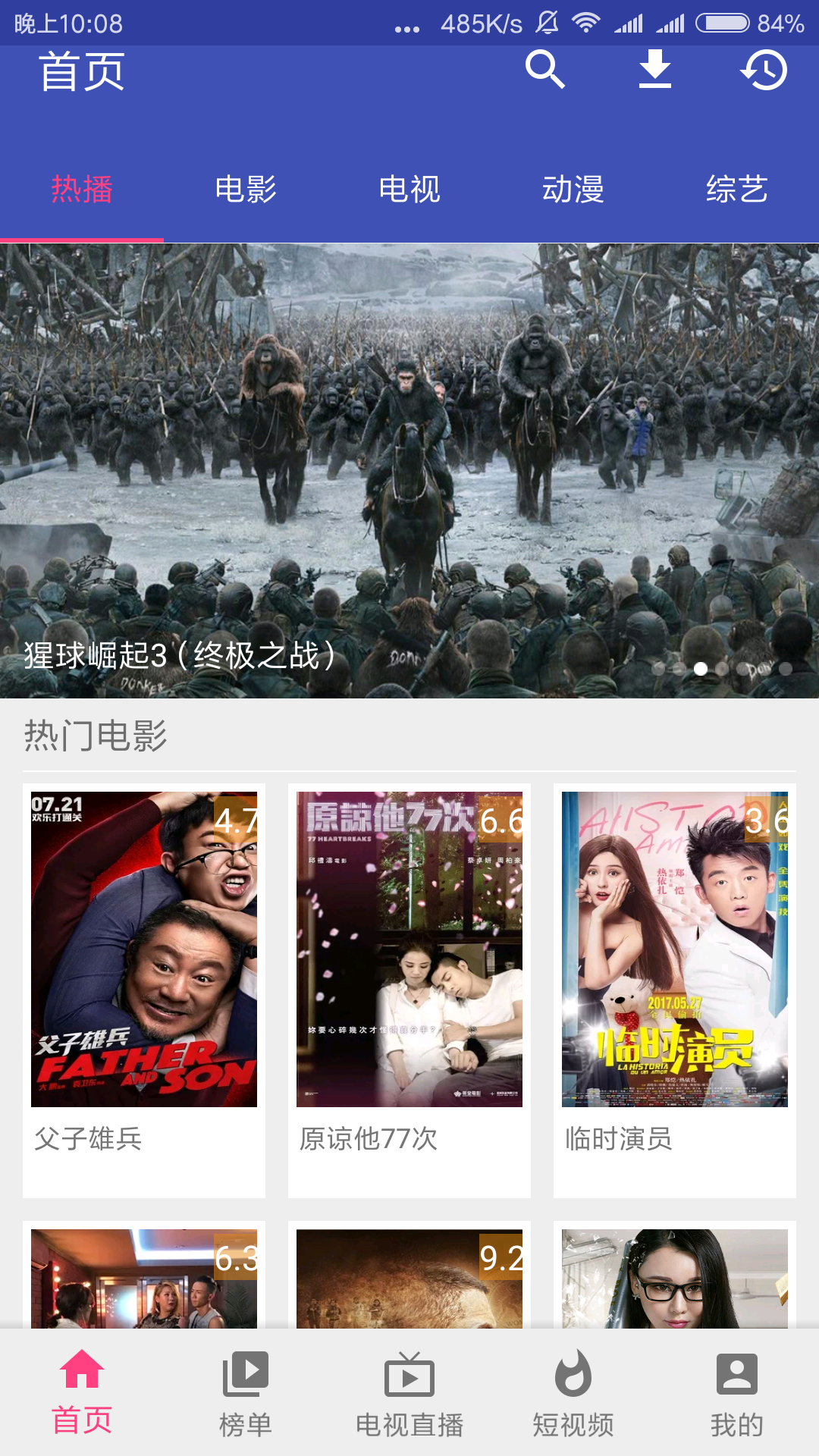Open the search icon in the top bar
Screen dimensions: 819x1456
point(544,70)
